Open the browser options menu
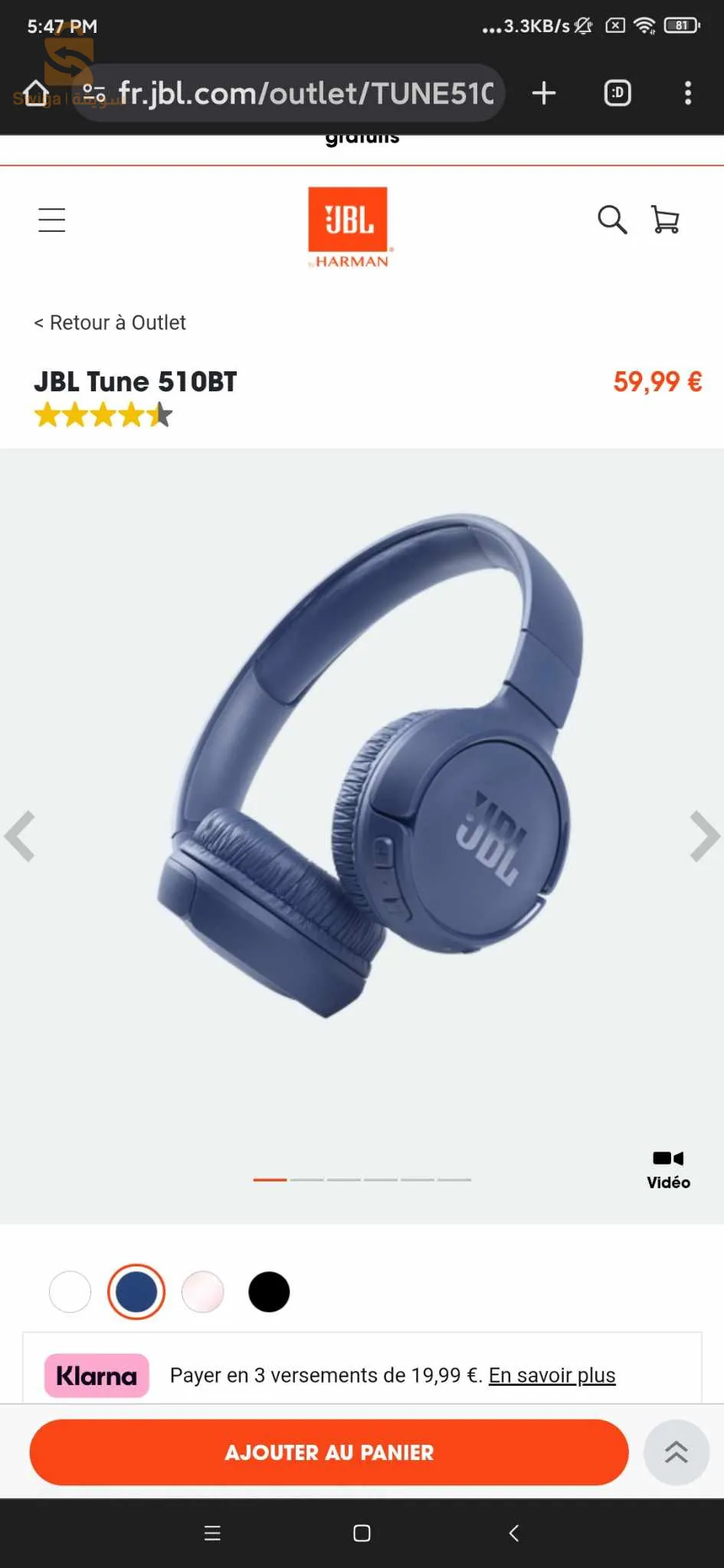Image resolution: width=724 pixels, height=1568 pixels. point(687,93)
